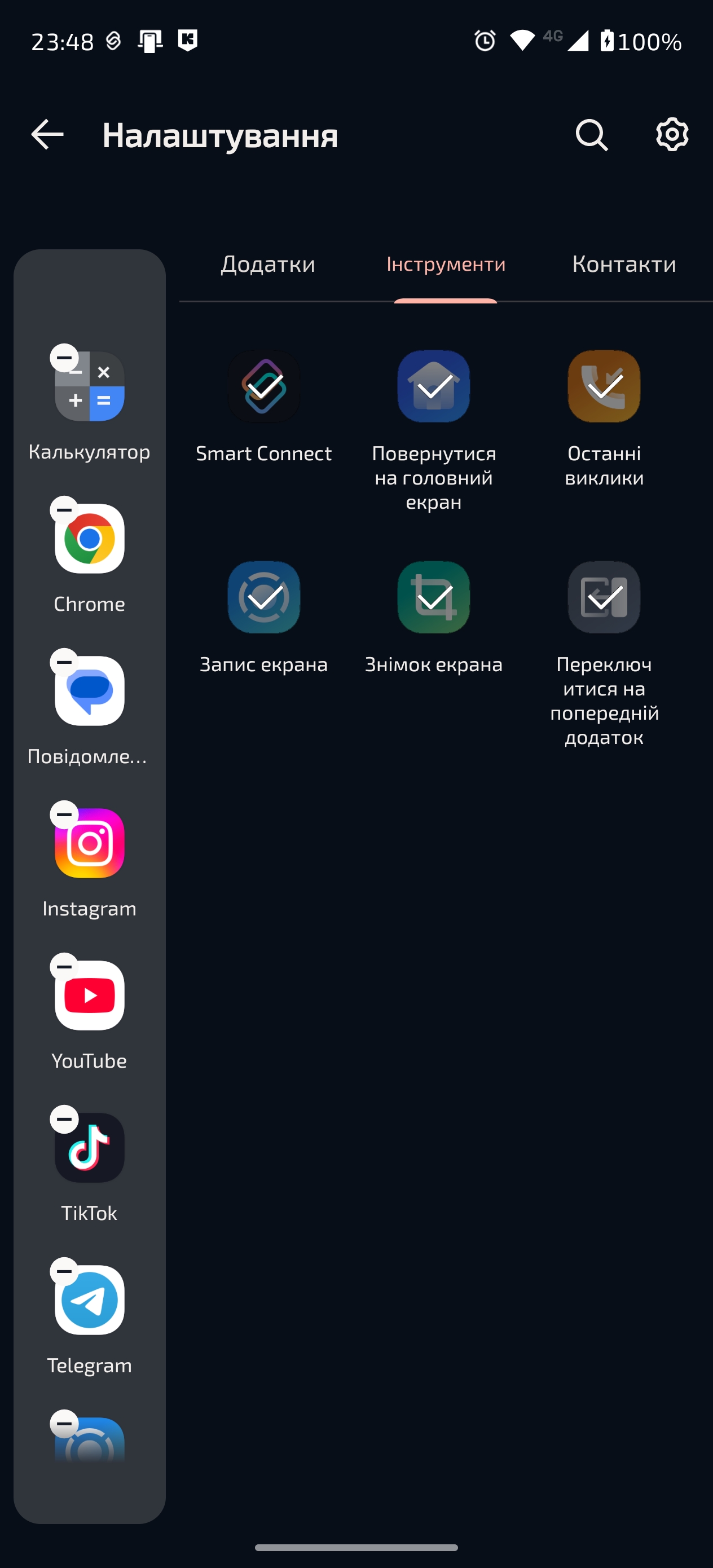Open the settings gear icon
713x1568 pixels.
[672, 135]
